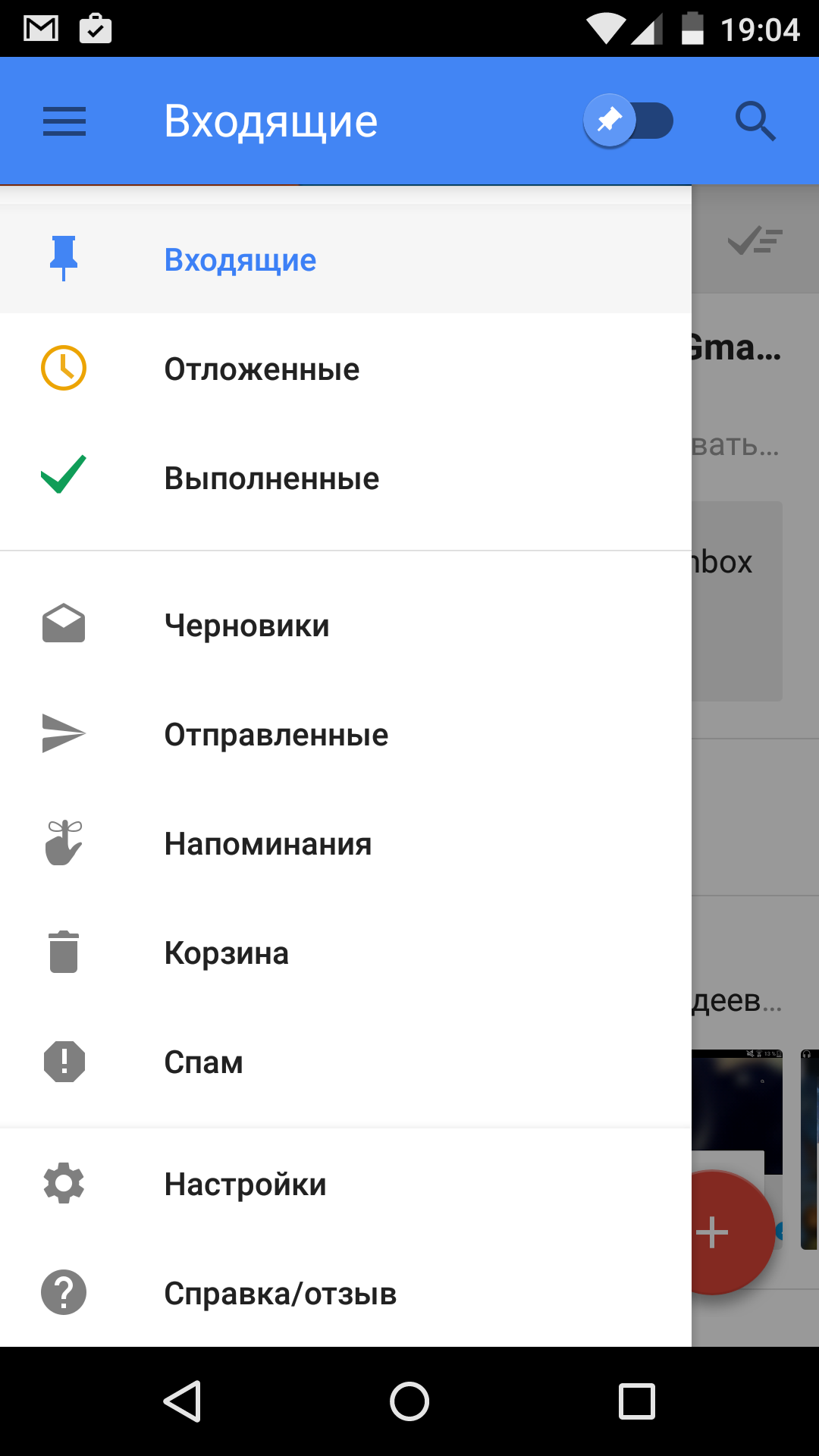Open Отложенные folder
819x1456 pixels.
[346, 369]
